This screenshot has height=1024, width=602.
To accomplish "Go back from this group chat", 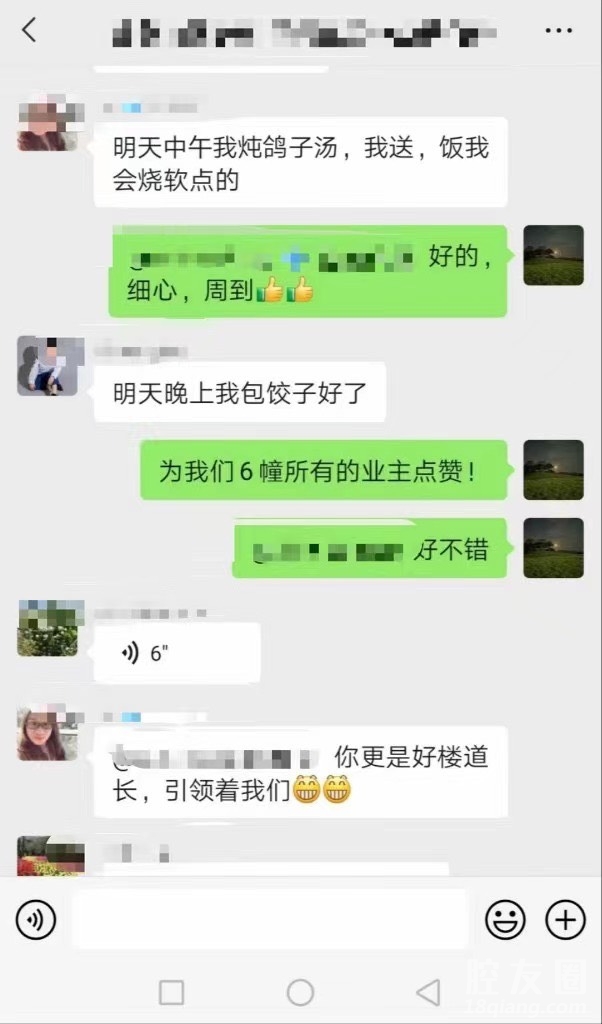I will 28,31.
